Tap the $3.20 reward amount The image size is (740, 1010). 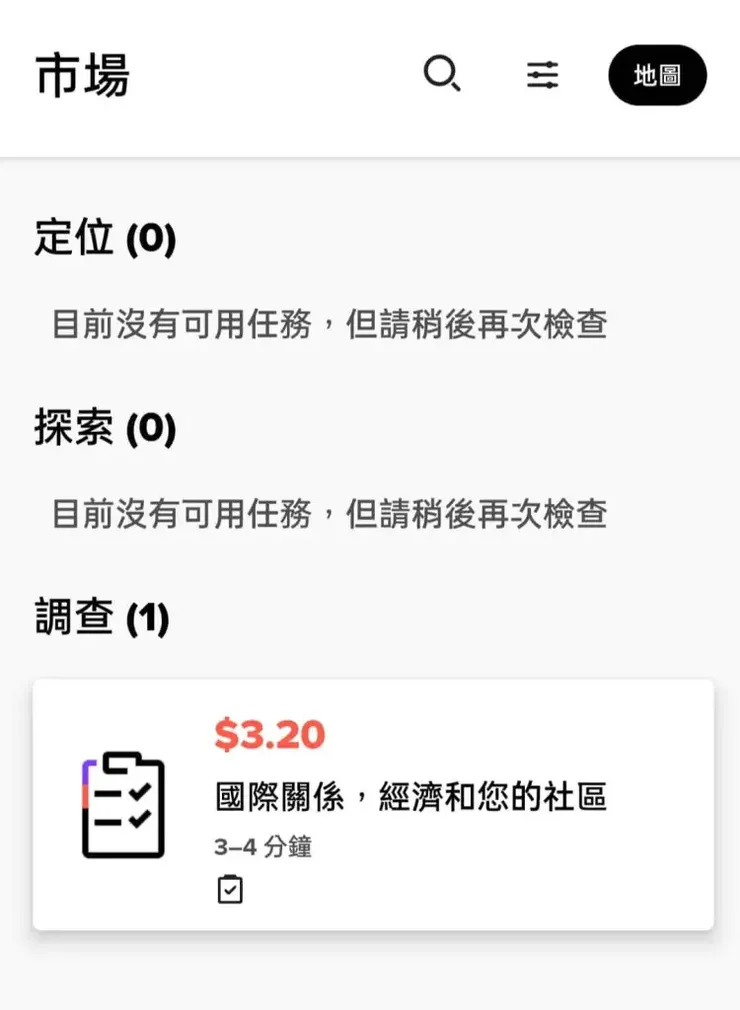pos(268,734)
